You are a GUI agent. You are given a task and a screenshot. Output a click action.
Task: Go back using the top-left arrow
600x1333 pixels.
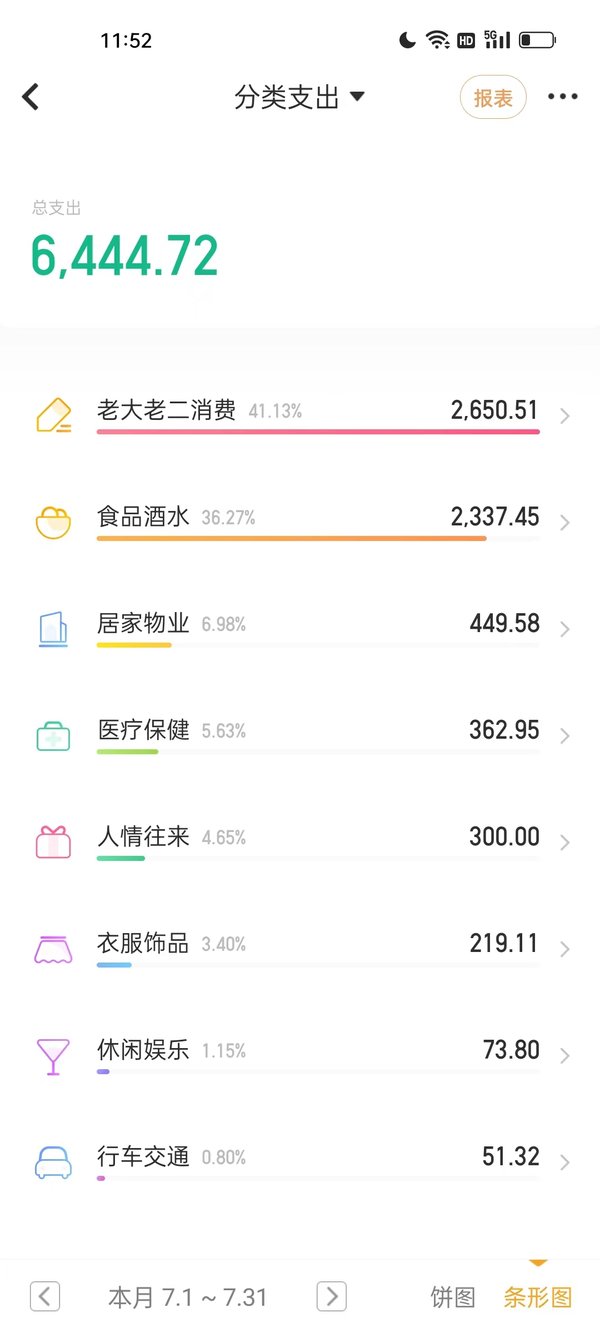tap(31, 97)
